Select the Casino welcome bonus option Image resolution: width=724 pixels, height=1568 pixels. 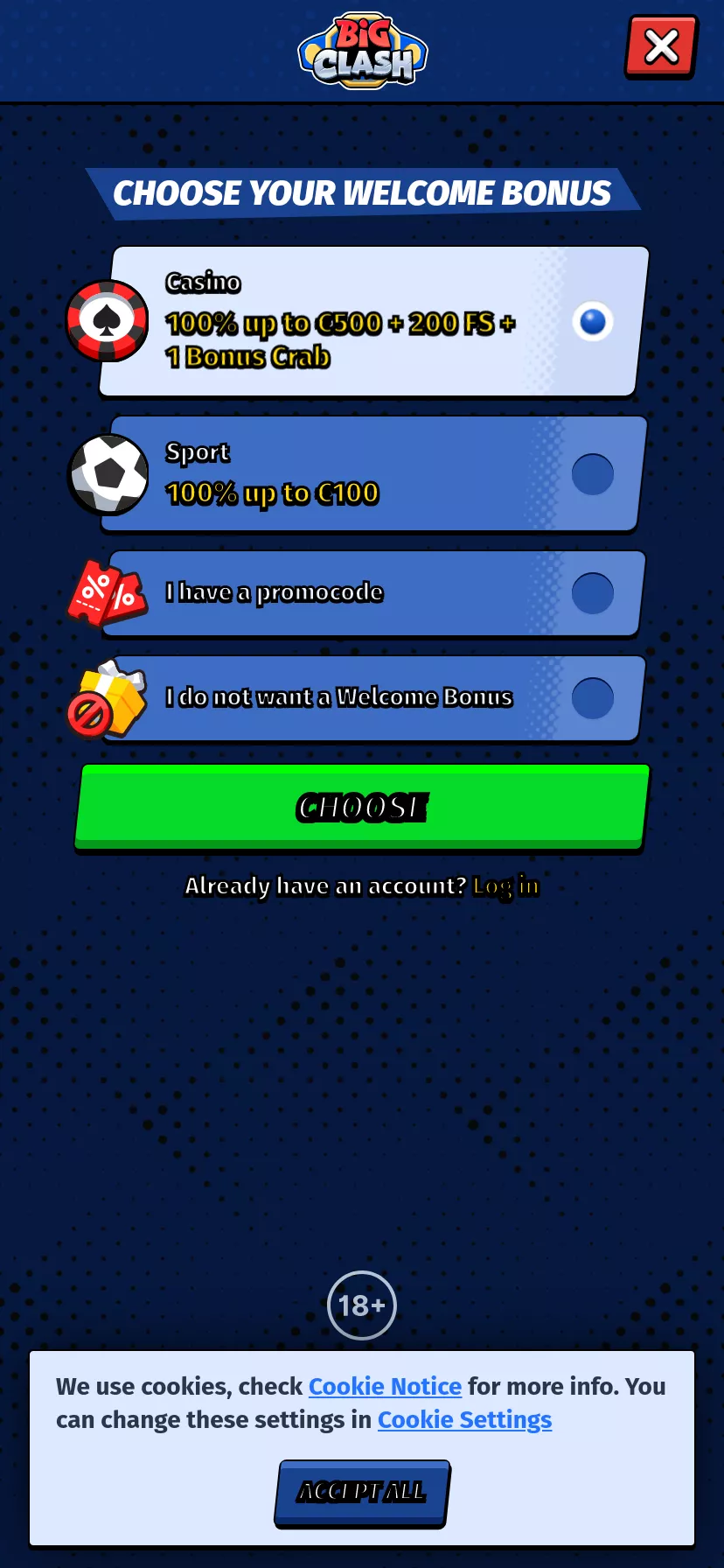(593, 322)
